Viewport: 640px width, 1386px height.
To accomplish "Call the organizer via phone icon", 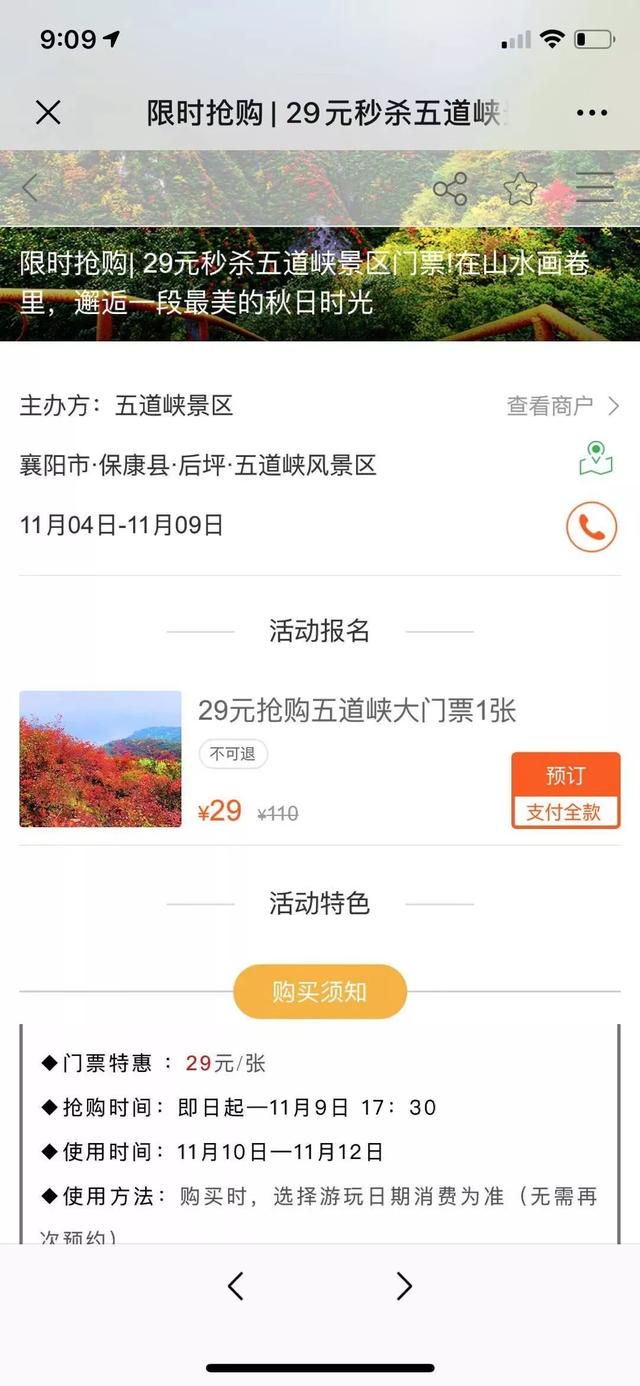I will (591, 528).
